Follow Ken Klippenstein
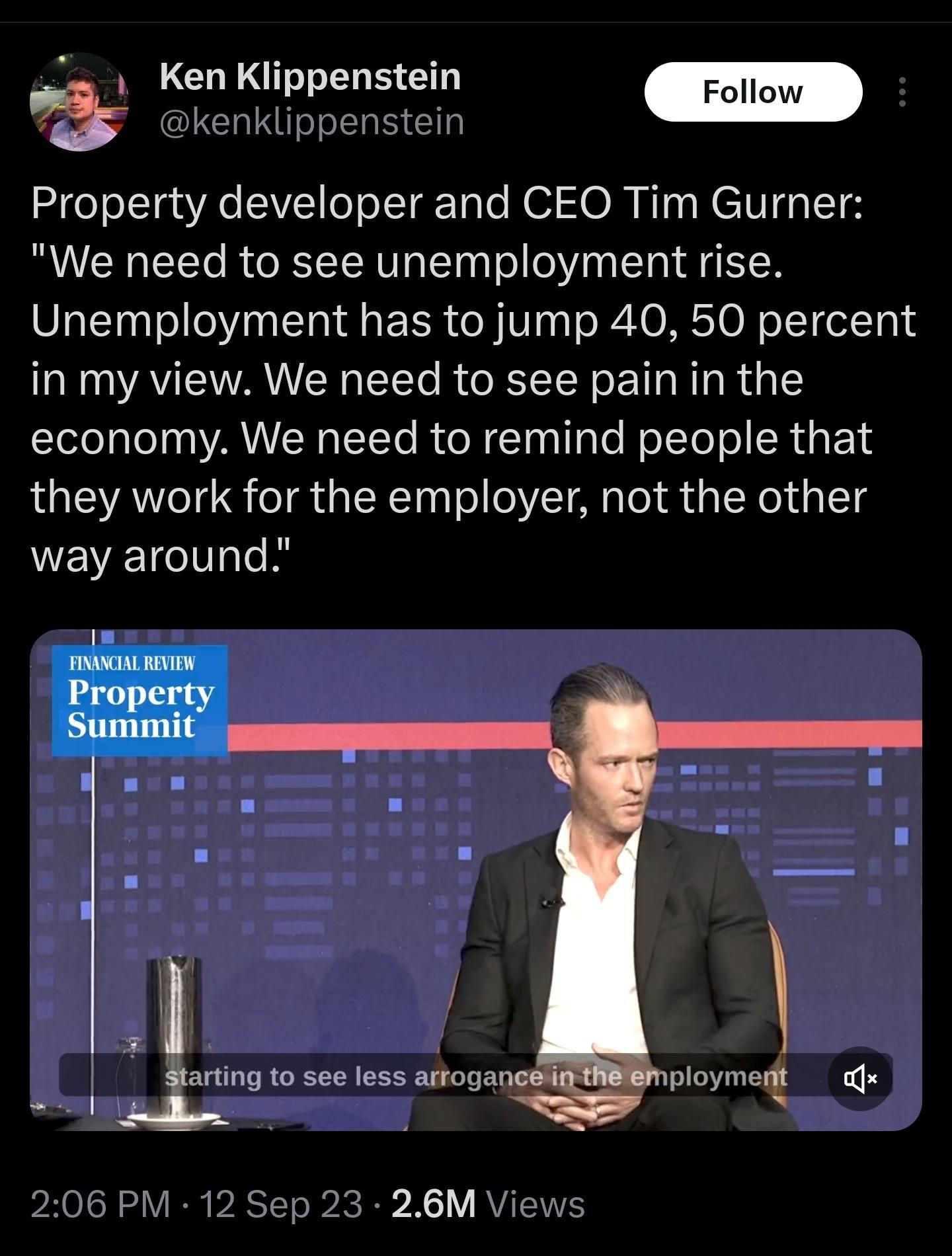952x1256 pixels. [x=752, y=92]
